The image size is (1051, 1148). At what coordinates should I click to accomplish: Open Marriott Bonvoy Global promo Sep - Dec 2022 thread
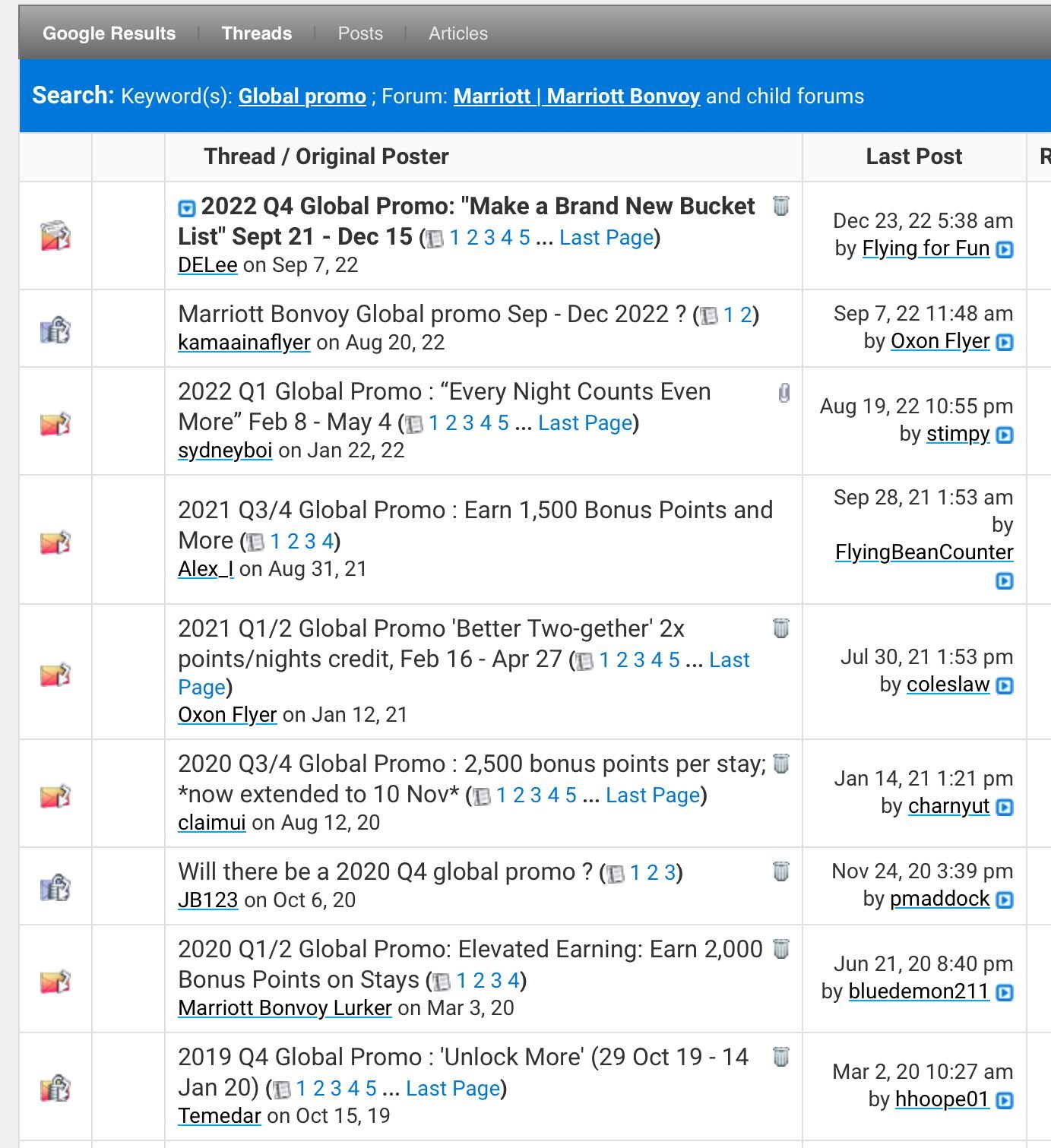[431, 315]
